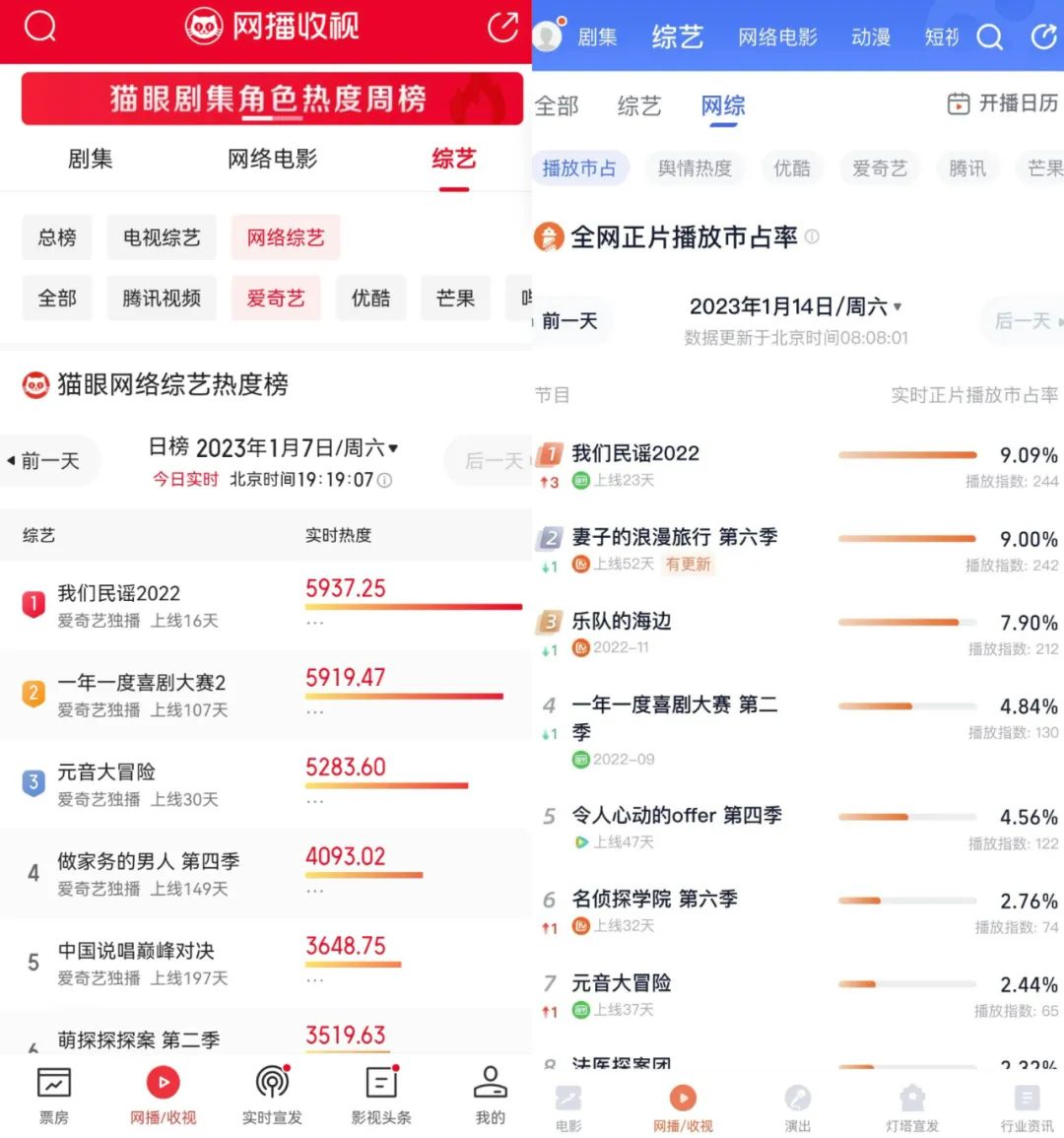Image resolution: width=1064 pixels, height=1138 pixels.
Task: Open 灯塔宣发 from the bottom bar
Action: 911,1102
